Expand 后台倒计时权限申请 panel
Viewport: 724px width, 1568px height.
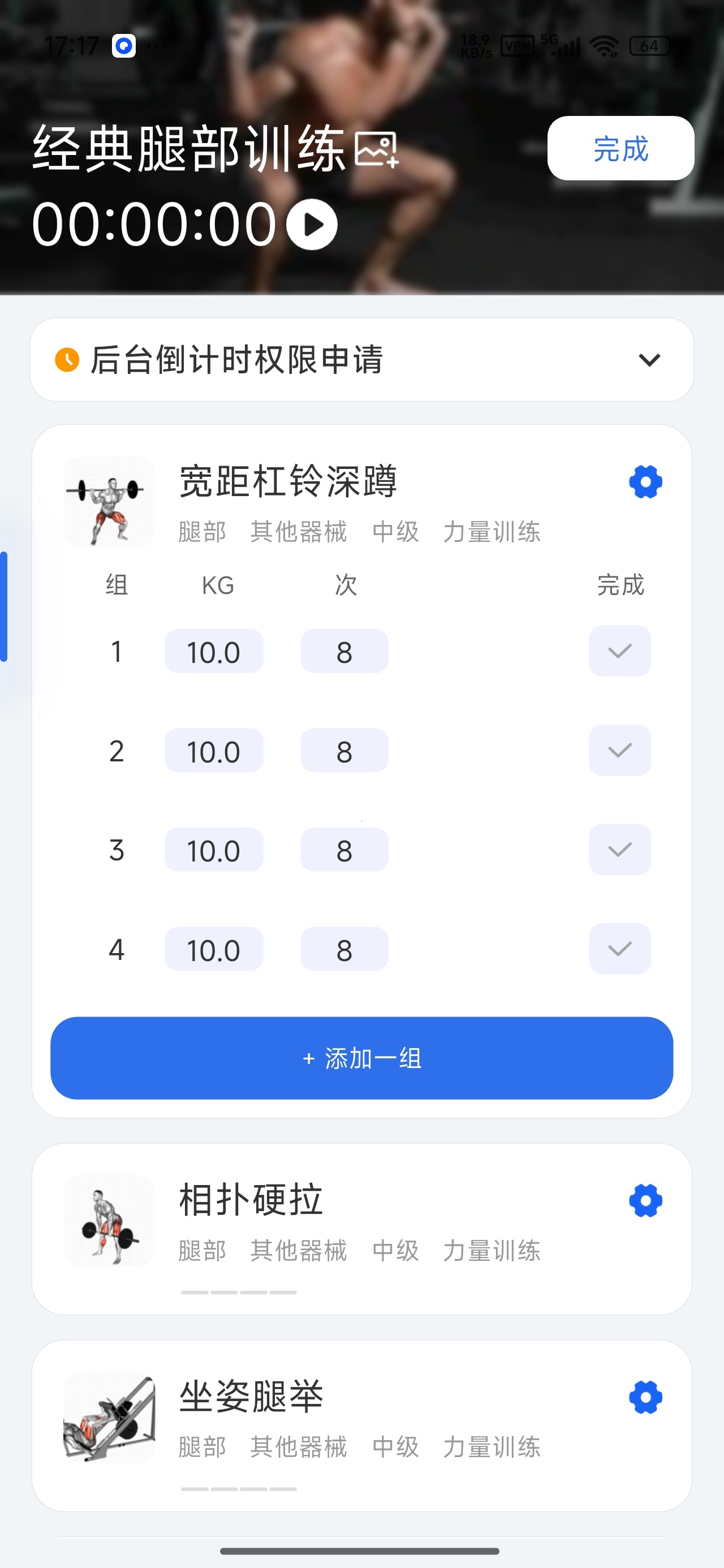pyautogui.click(x=361, y=360)
